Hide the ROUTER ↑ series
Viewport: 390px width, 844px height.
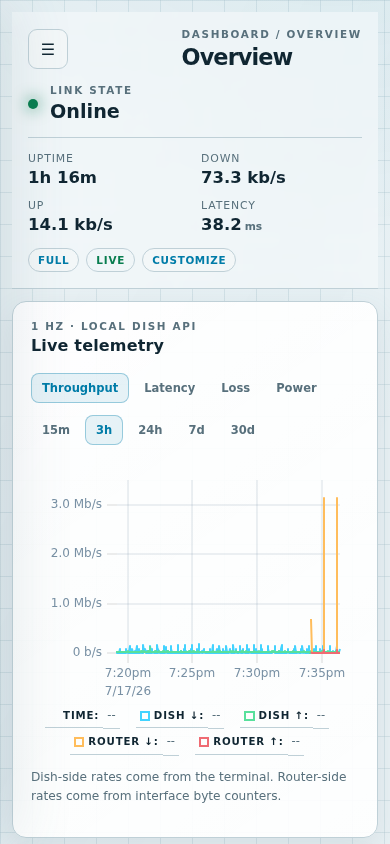pos(250,742)
